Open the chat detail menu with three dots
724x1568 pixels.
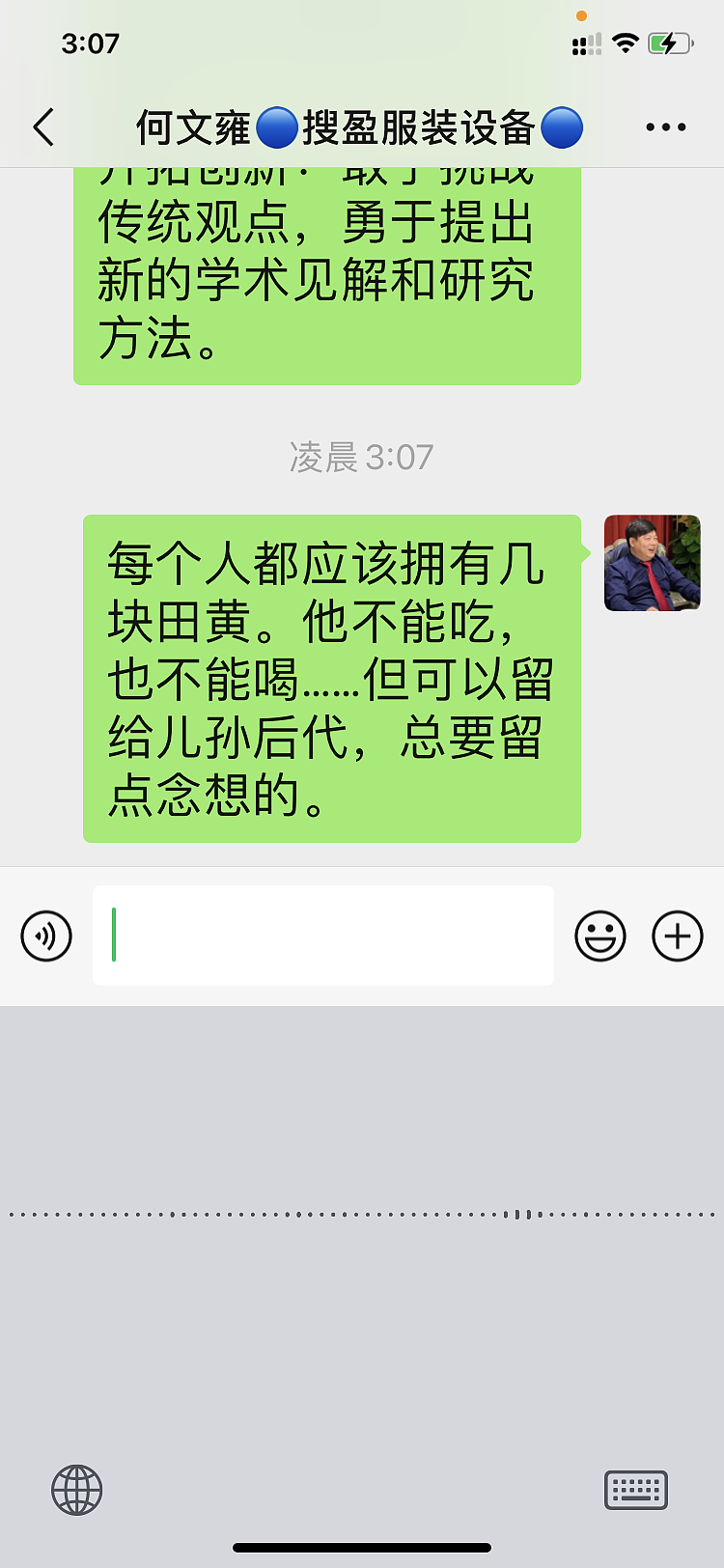point(666,126)
